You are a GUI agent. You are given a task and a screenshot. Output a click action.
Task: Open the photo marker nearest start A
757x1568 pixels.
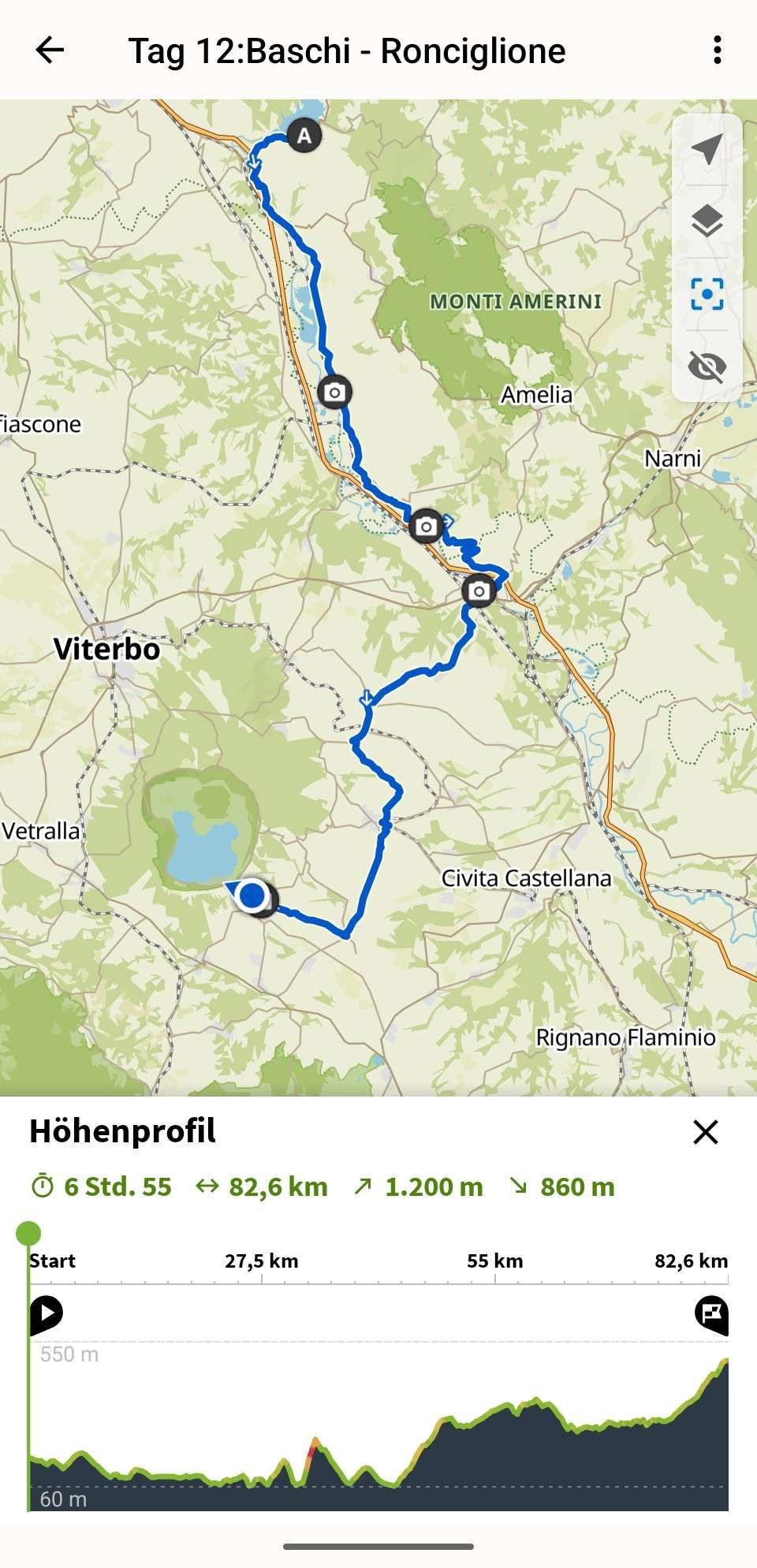tap(334, 392)
